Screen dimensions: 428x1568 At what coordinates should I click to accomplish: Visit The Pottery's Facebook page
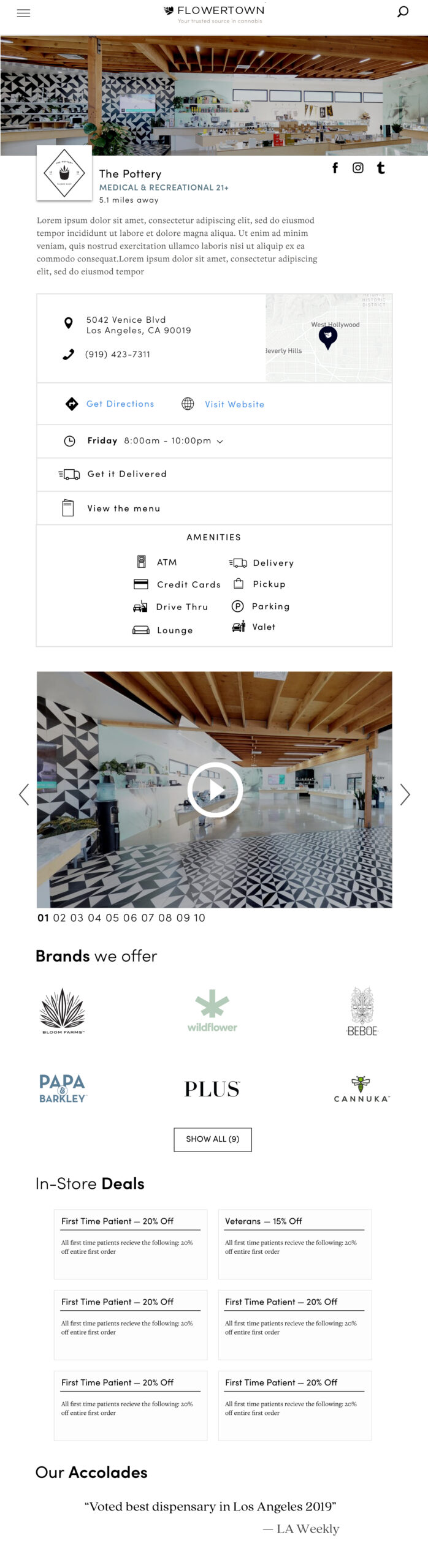(335, 168)
